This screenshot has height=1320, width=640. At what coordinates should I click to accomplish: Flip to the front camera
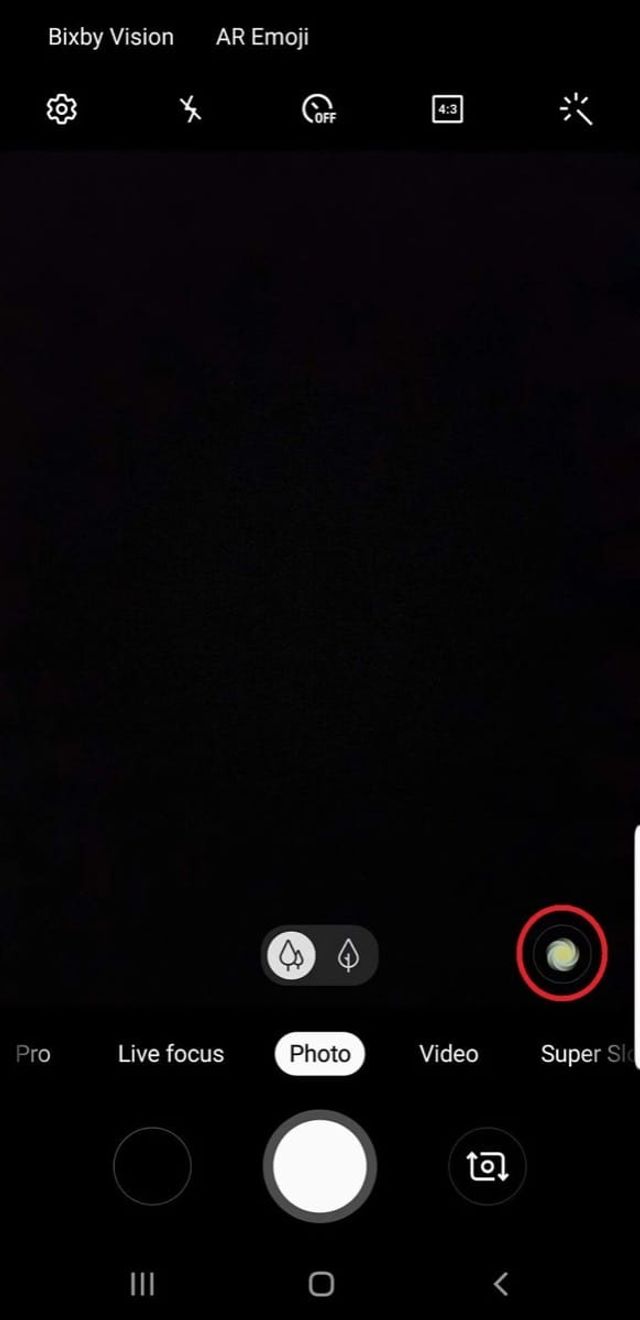(487, 1166)
